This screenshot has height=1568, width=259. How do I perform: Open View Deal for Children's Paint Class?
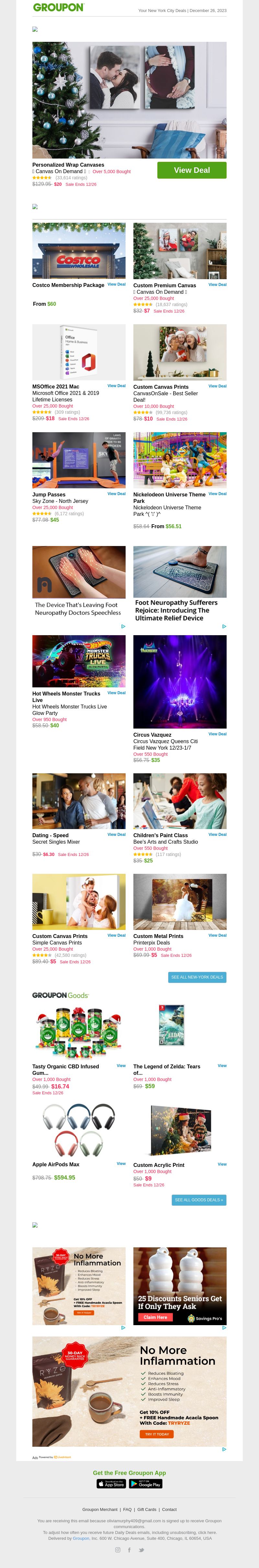217,835
